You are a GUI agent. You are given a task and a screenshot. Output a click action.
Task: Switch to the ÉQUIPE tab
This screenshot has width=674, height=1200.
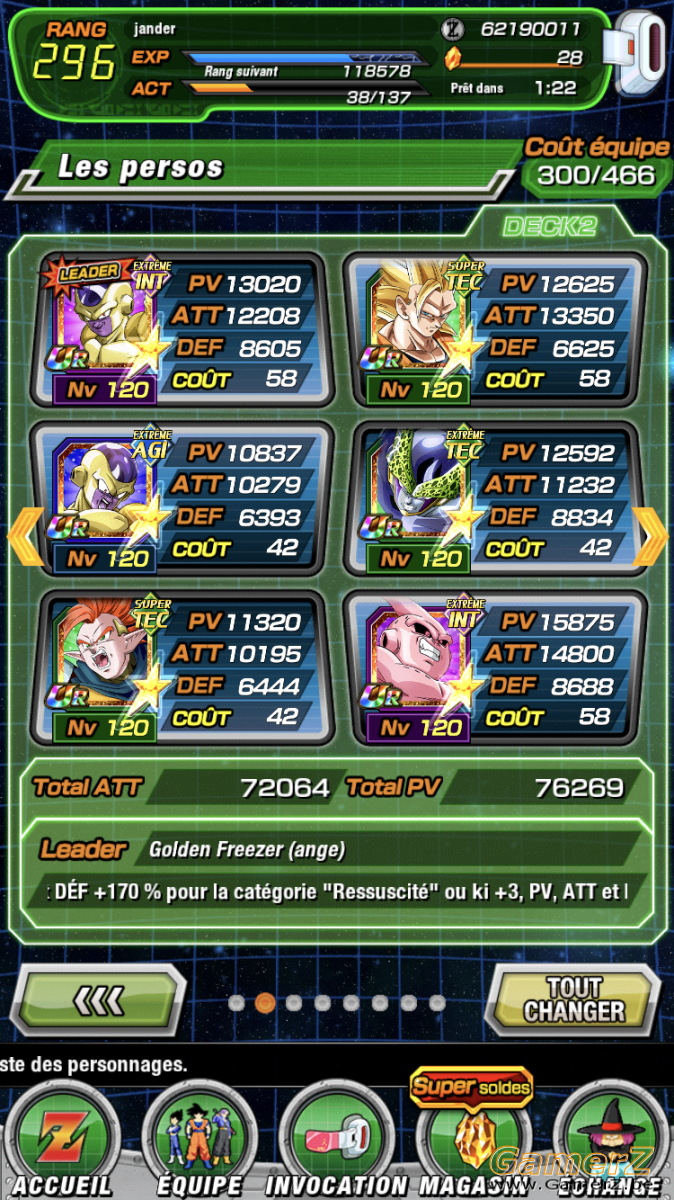tap(199, 1140)
